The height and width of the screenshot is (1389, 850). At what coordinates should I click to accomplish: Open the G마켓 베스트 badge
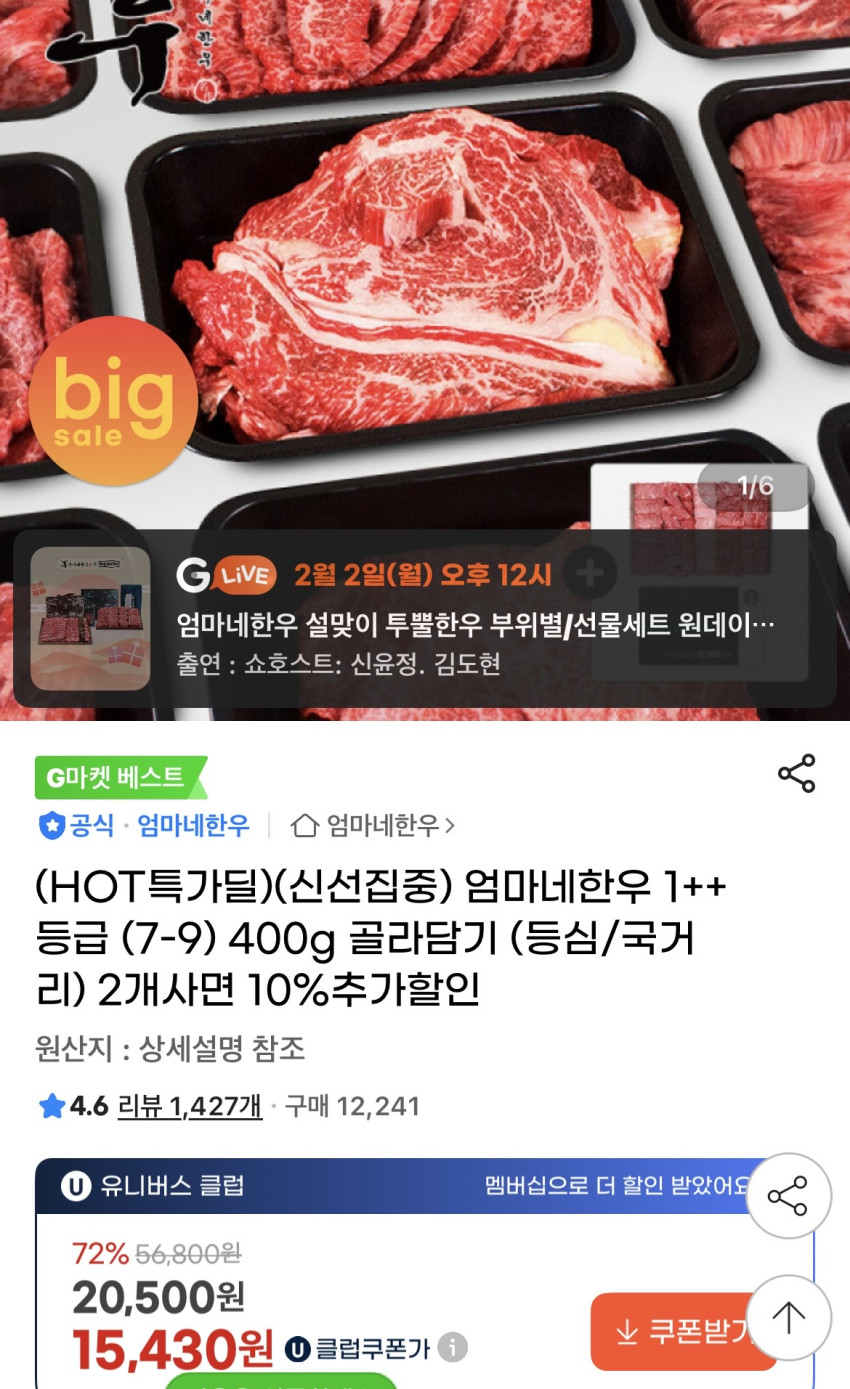(120, 777)
